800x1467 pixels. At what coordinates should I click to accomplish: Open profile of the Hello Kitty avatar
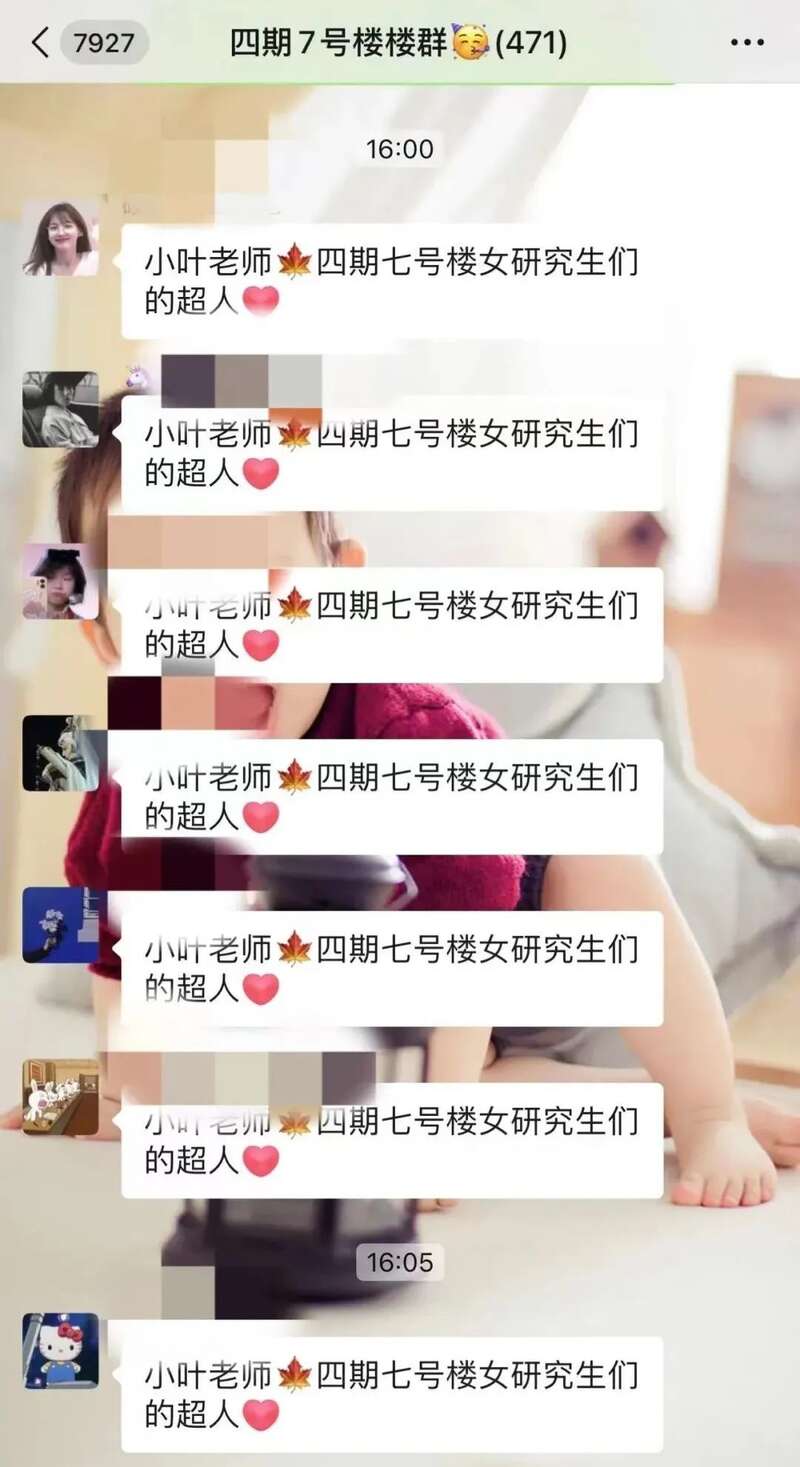(61, 1351)
